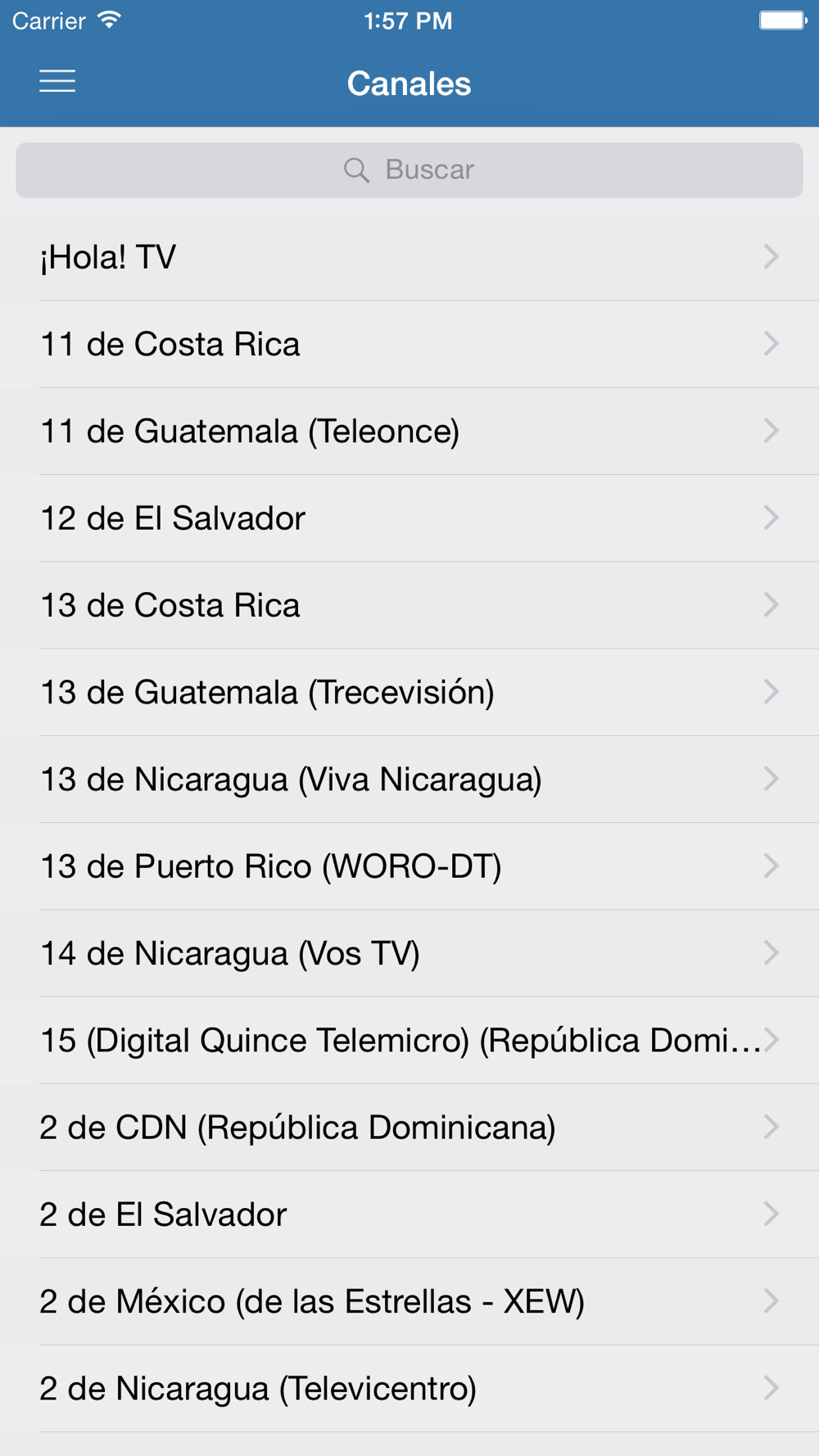Open the hamburger drawer menu

click(x=57, y=81)
